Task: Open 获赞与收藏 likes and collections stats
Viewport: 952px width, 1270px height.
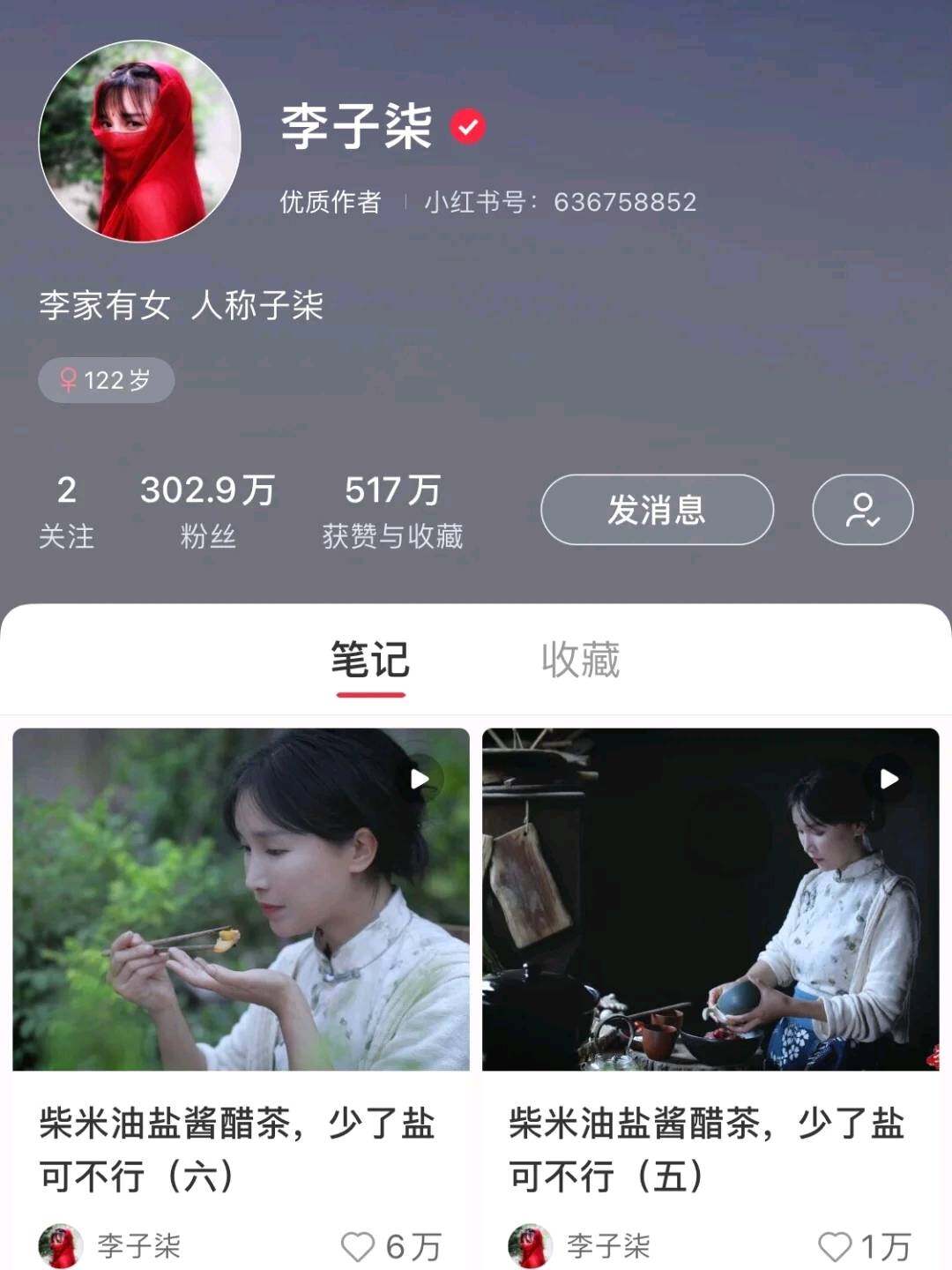Action: tap(392, 512)
